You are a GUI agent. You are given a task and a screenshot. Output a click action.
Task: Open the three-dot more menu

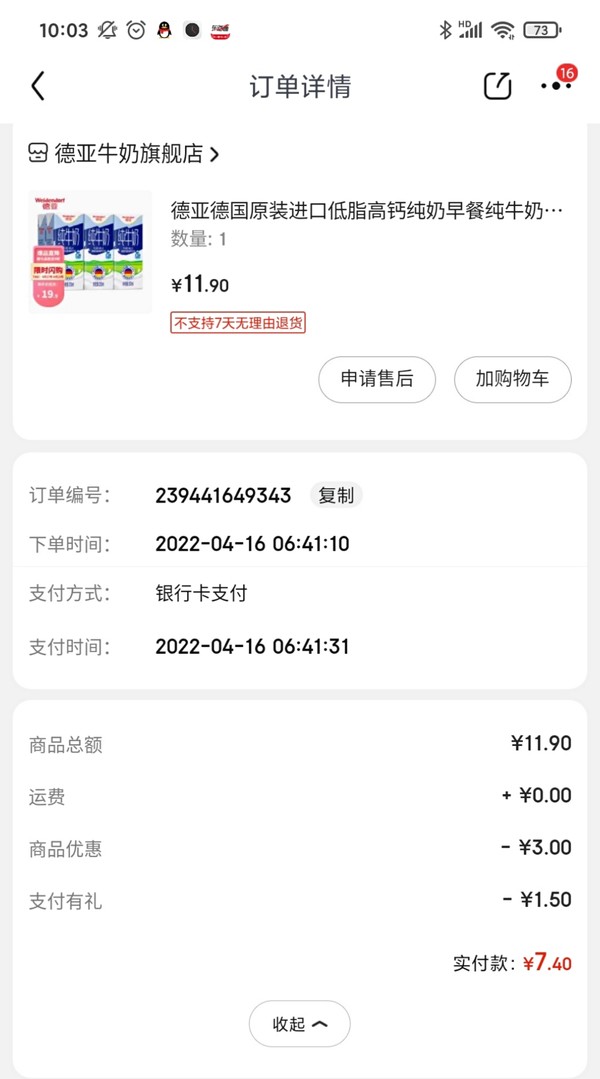pos(556,85)
